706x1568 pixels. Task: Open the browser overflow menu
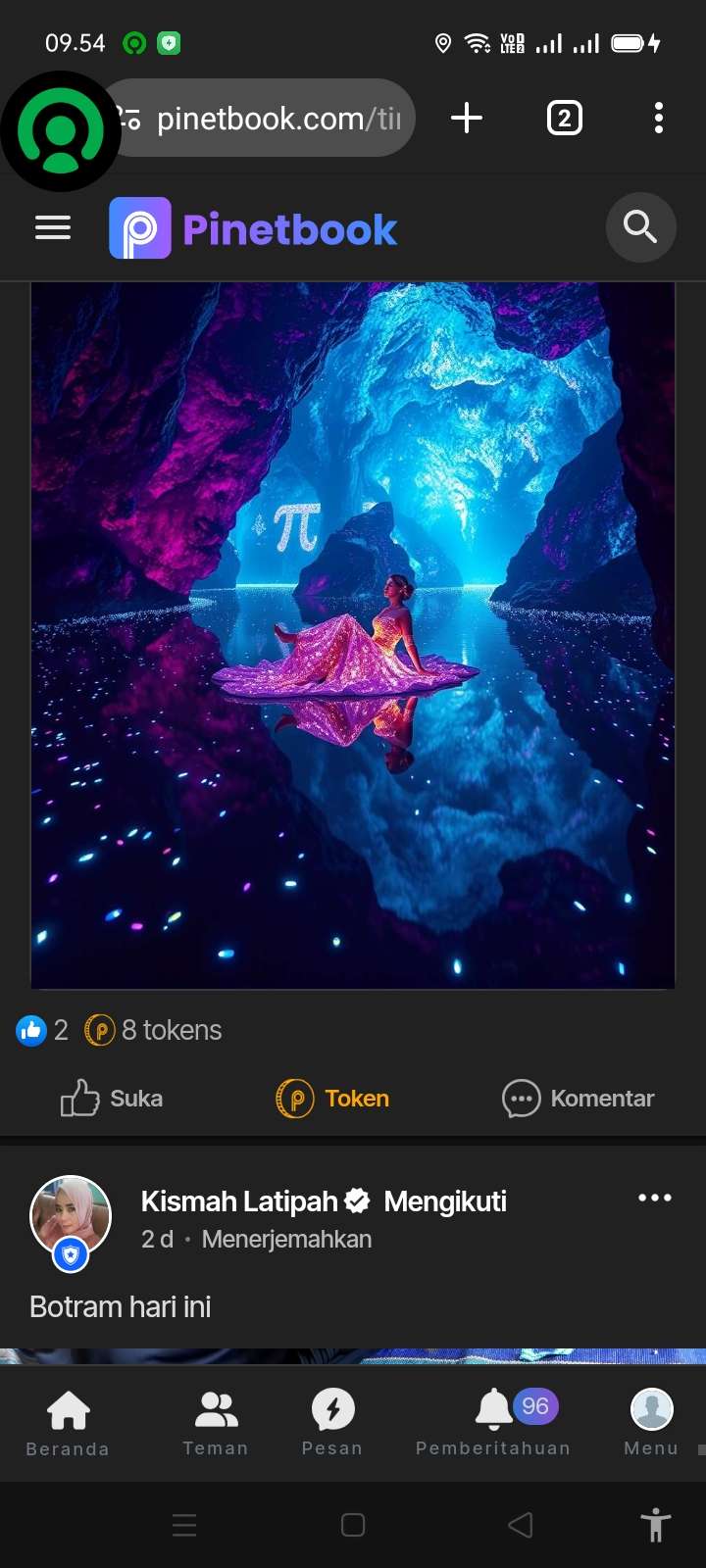click(658, 118)
